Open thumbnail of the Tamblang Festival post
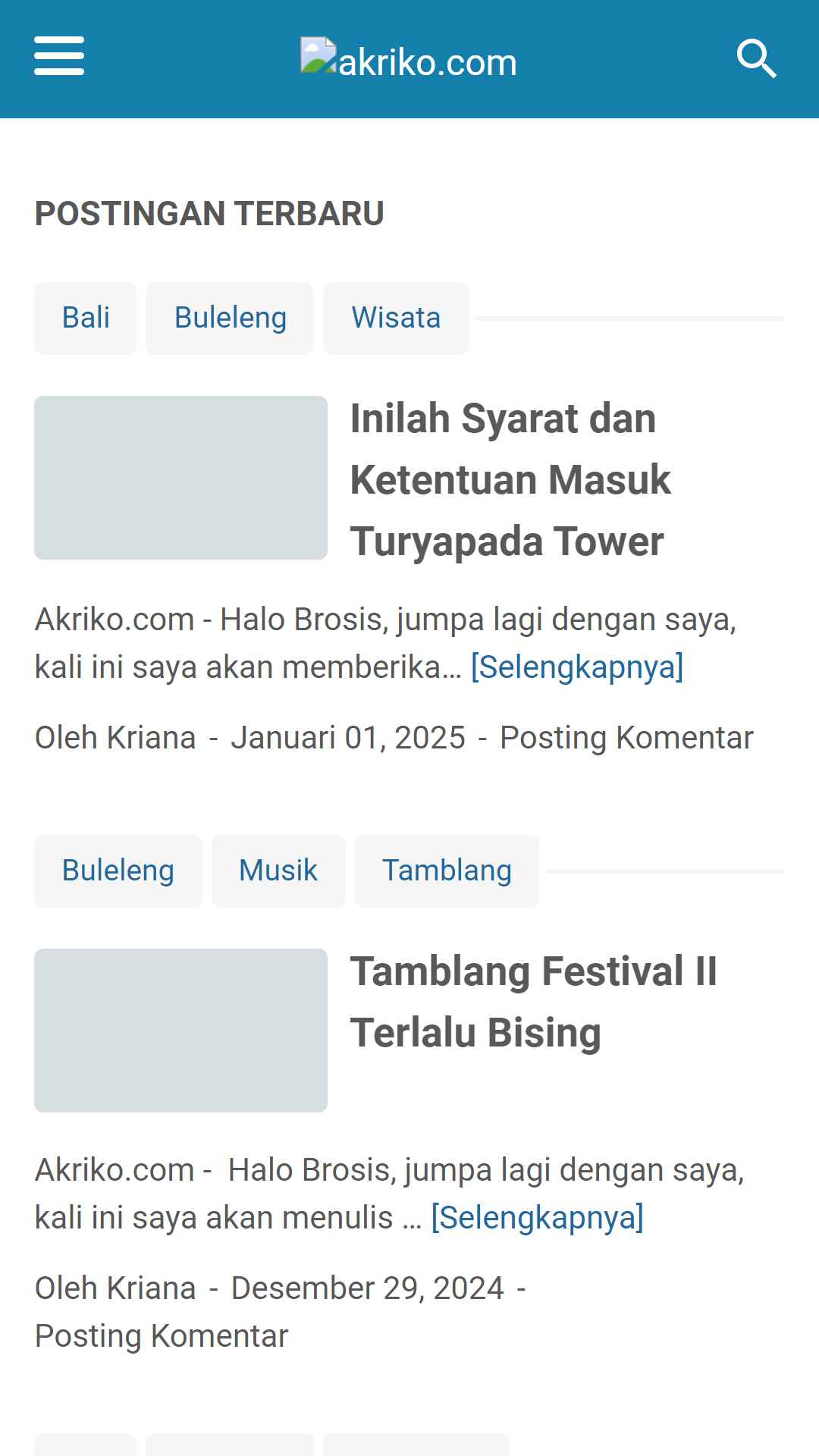Screen dimensions: 819x1456 pos(180,1031)
